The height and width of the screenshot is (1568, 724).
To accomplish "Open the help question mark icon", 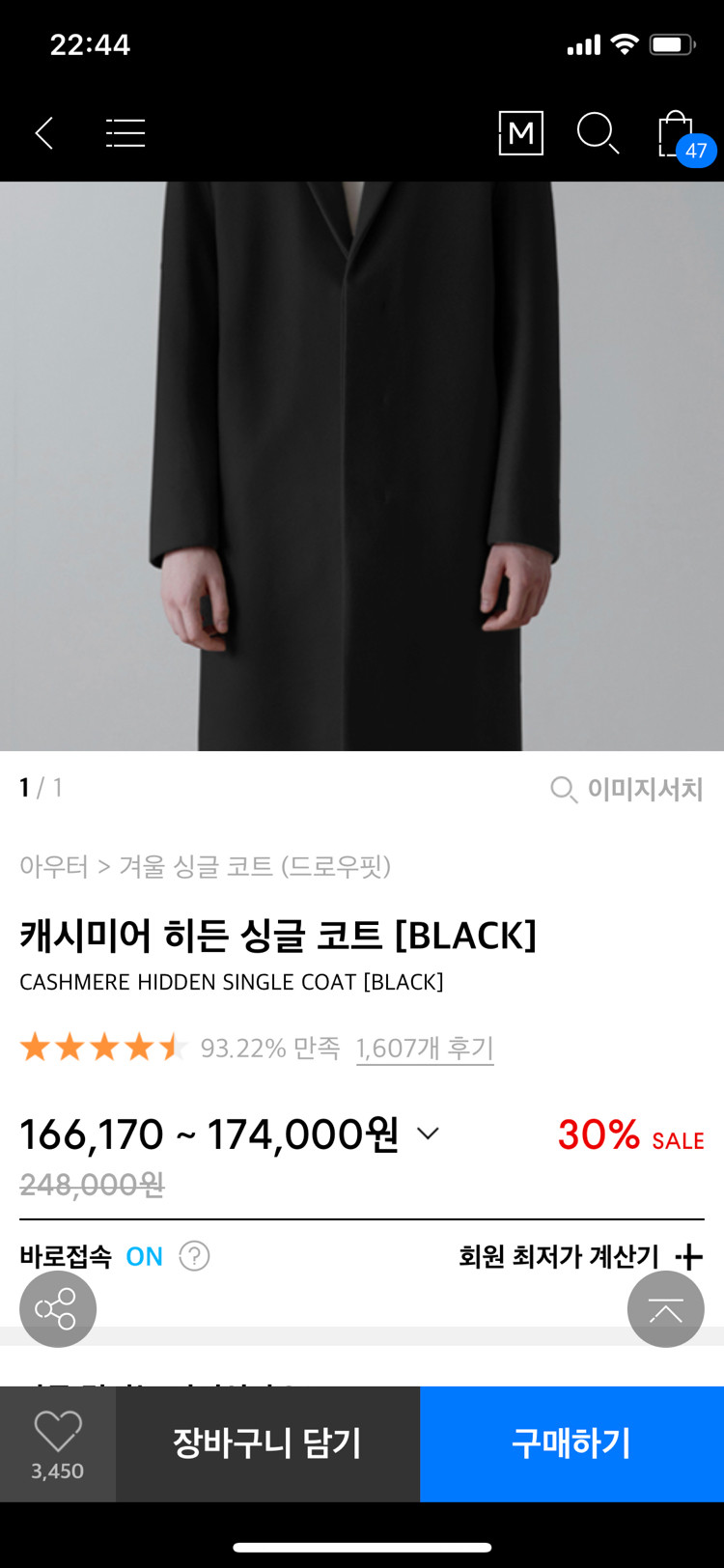I will 194,1256.
